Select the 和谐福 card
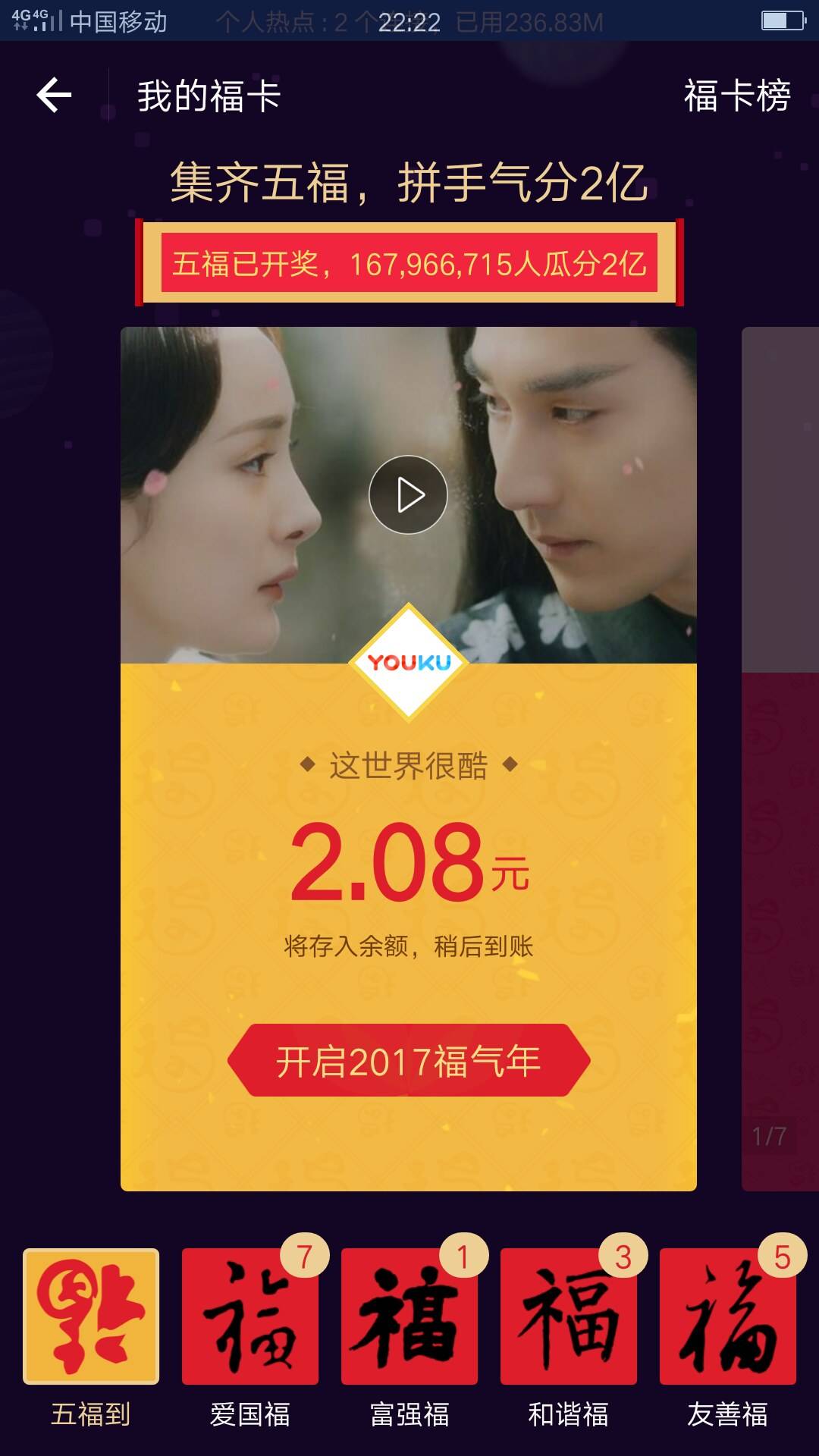 pos(569,1316)
